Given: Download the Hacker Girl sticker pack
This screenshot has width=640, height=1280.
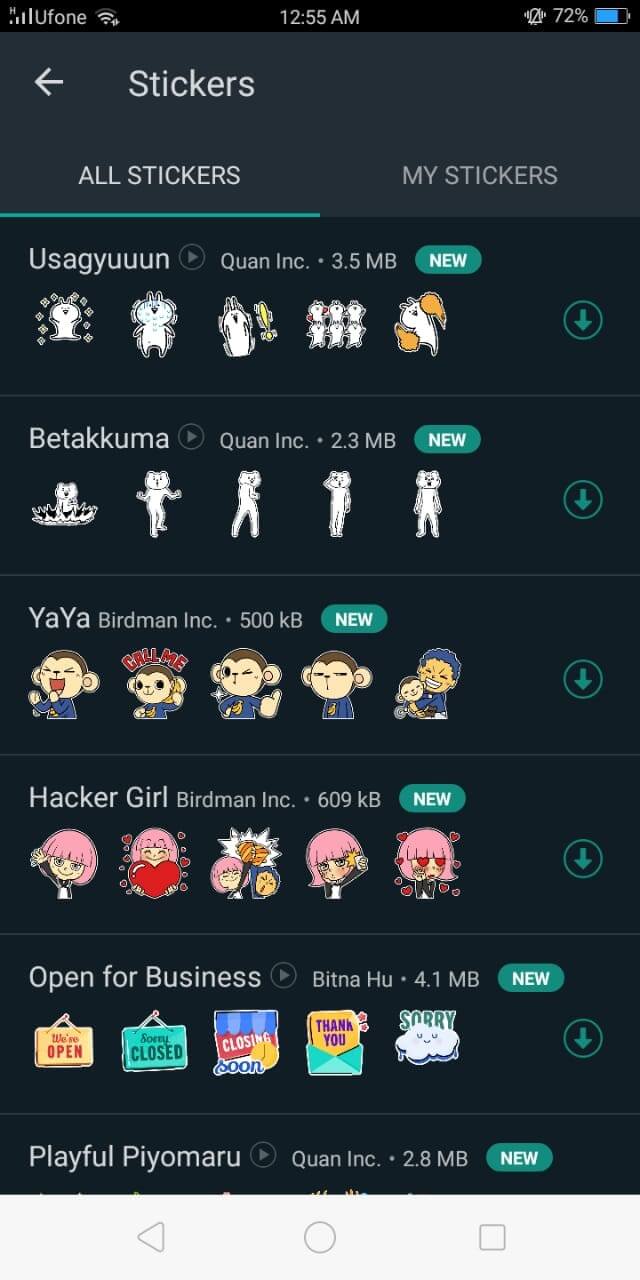Looking at the screenshot, I should [583, 859].
